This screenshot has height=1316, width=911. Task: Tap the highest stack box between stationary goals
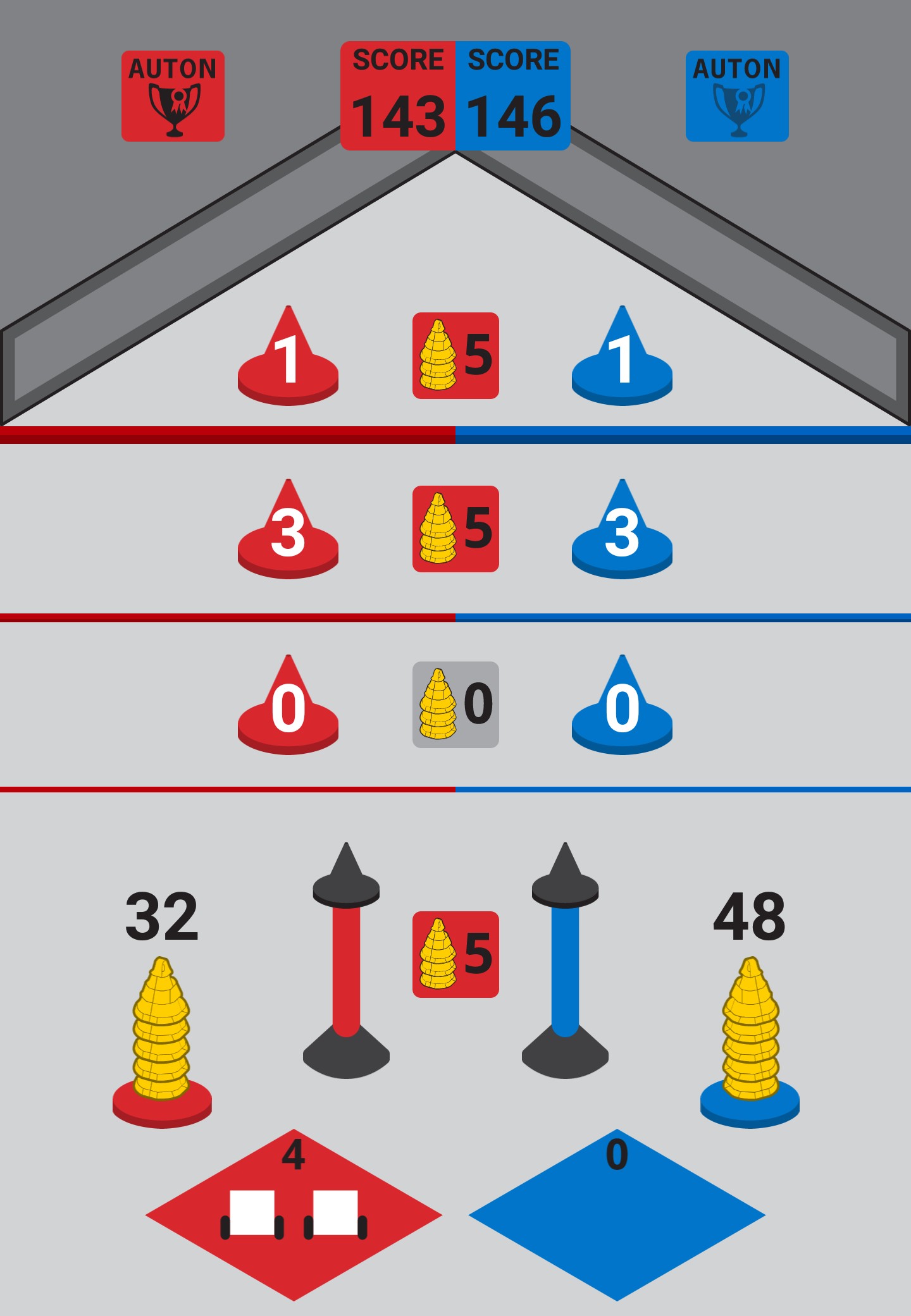pyautogui.click(x=455, y=954)
